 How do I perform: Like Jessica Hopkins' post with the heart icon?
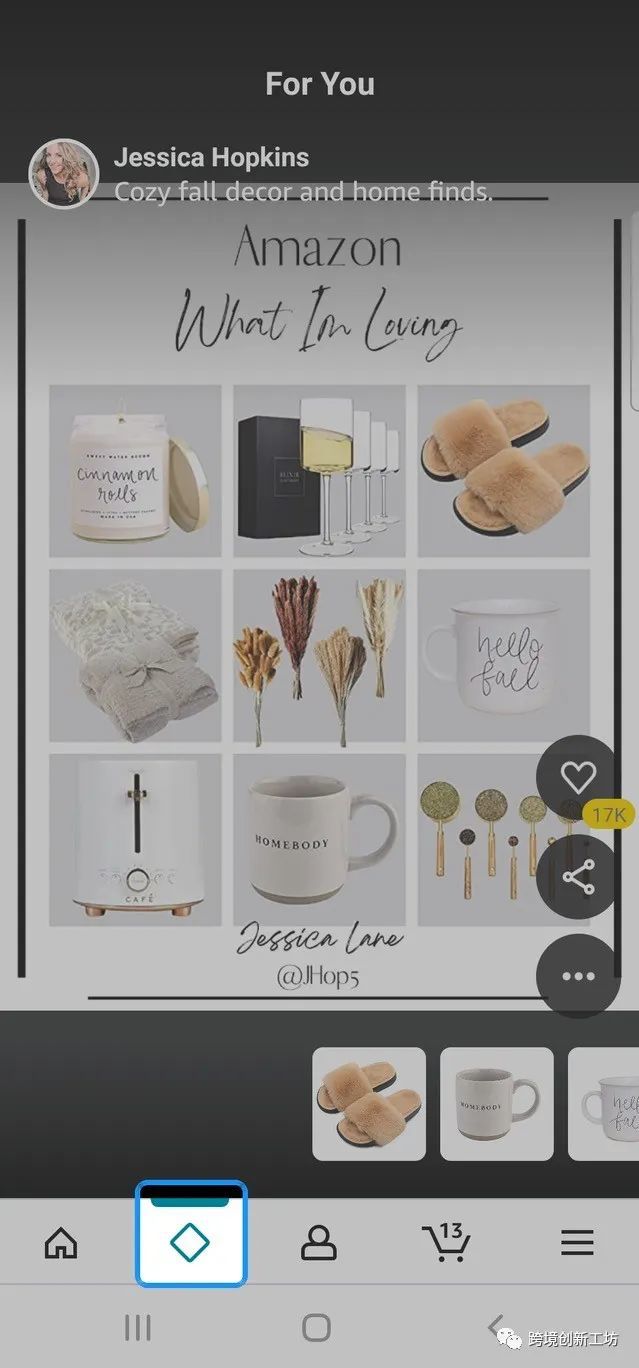coord(577,777)
